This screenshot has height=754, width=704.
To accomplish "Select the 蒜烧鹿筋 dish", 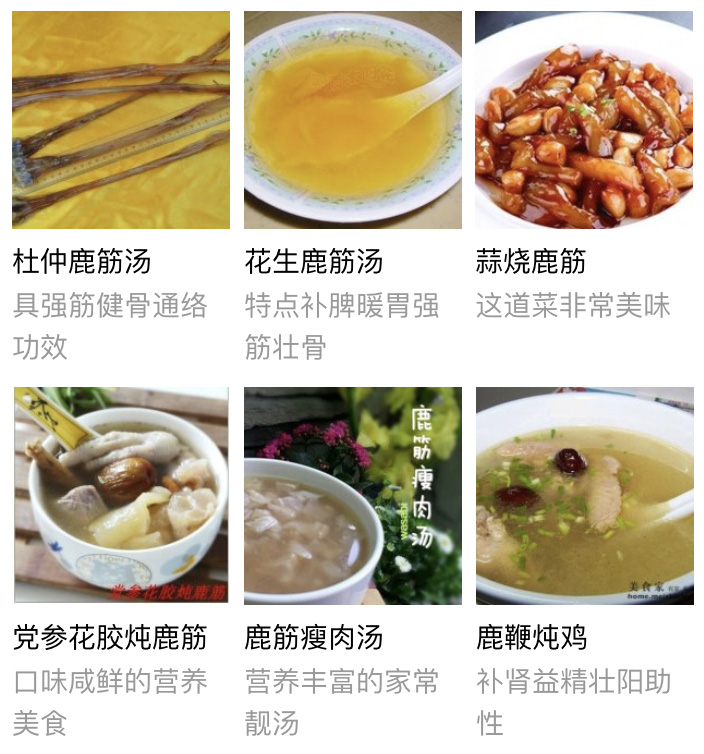I will coord(584,120).
